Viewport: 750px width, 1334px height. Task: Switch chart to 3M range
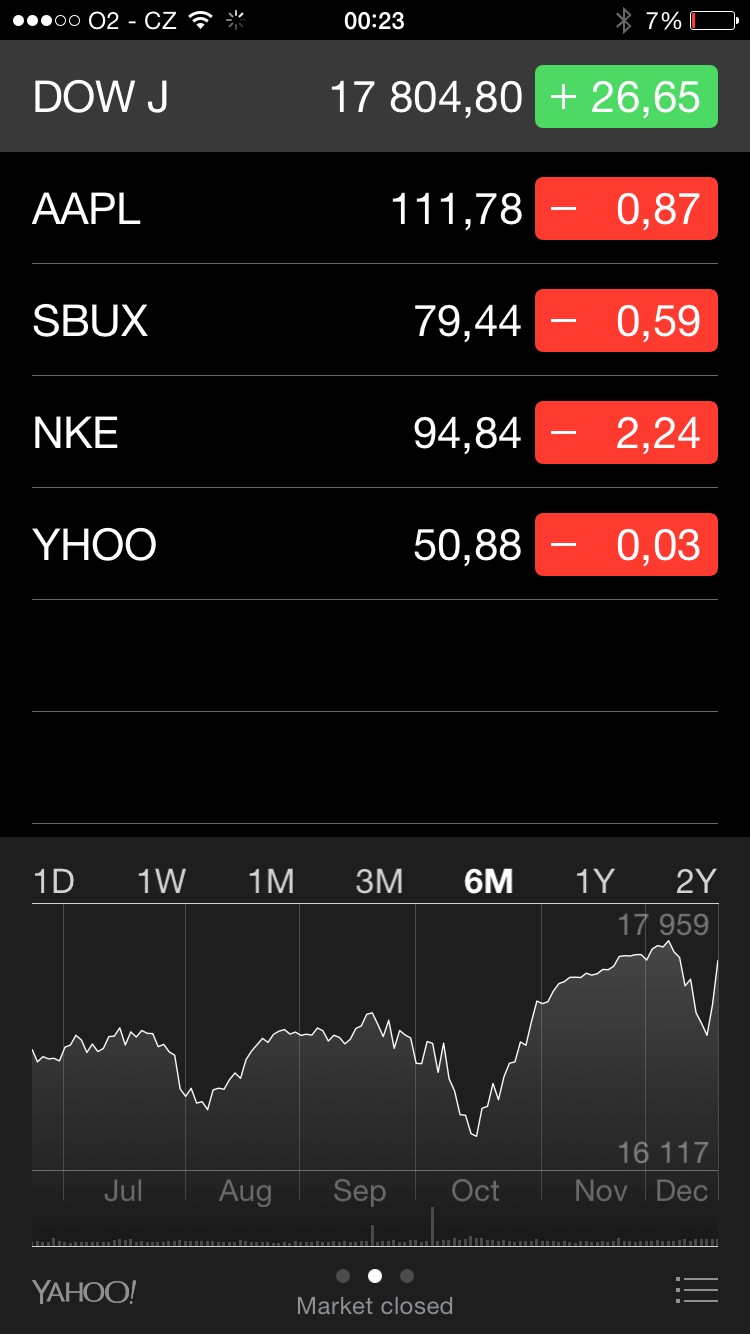point(379,881)
